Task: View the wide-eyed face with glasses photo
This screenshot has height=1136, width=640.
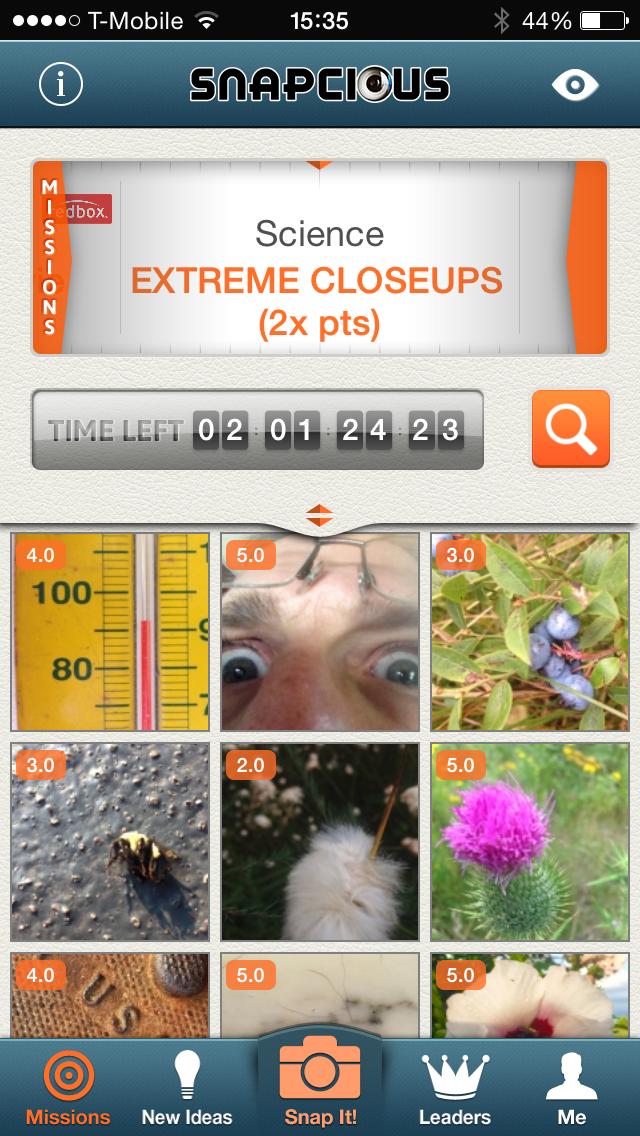Action: (x=320, y=631)
